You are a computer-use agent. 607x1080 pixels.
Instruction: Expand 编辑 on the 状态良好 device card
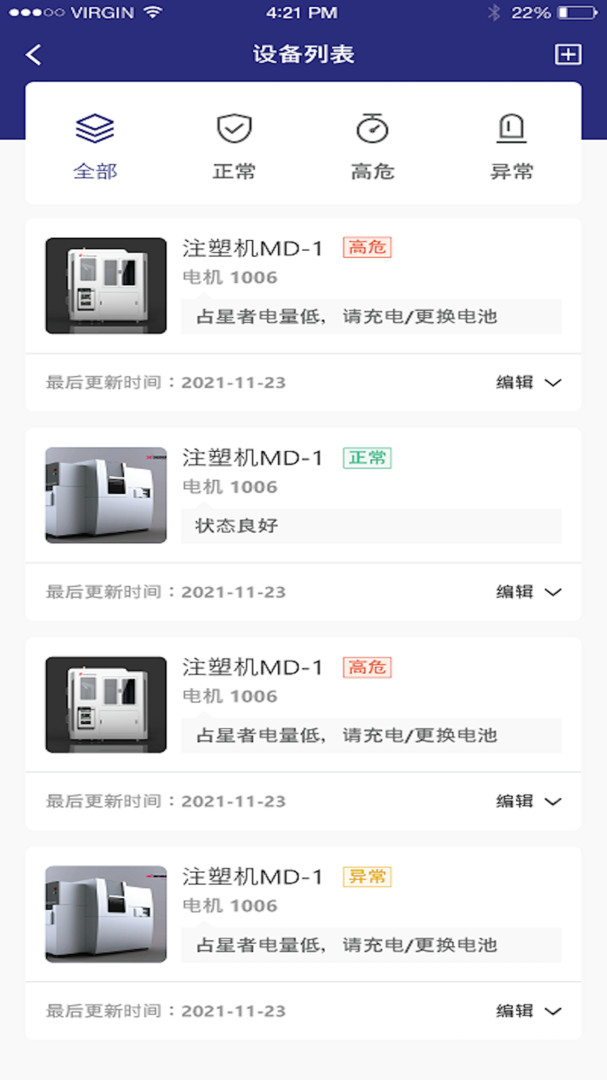(x=529, y=592)
